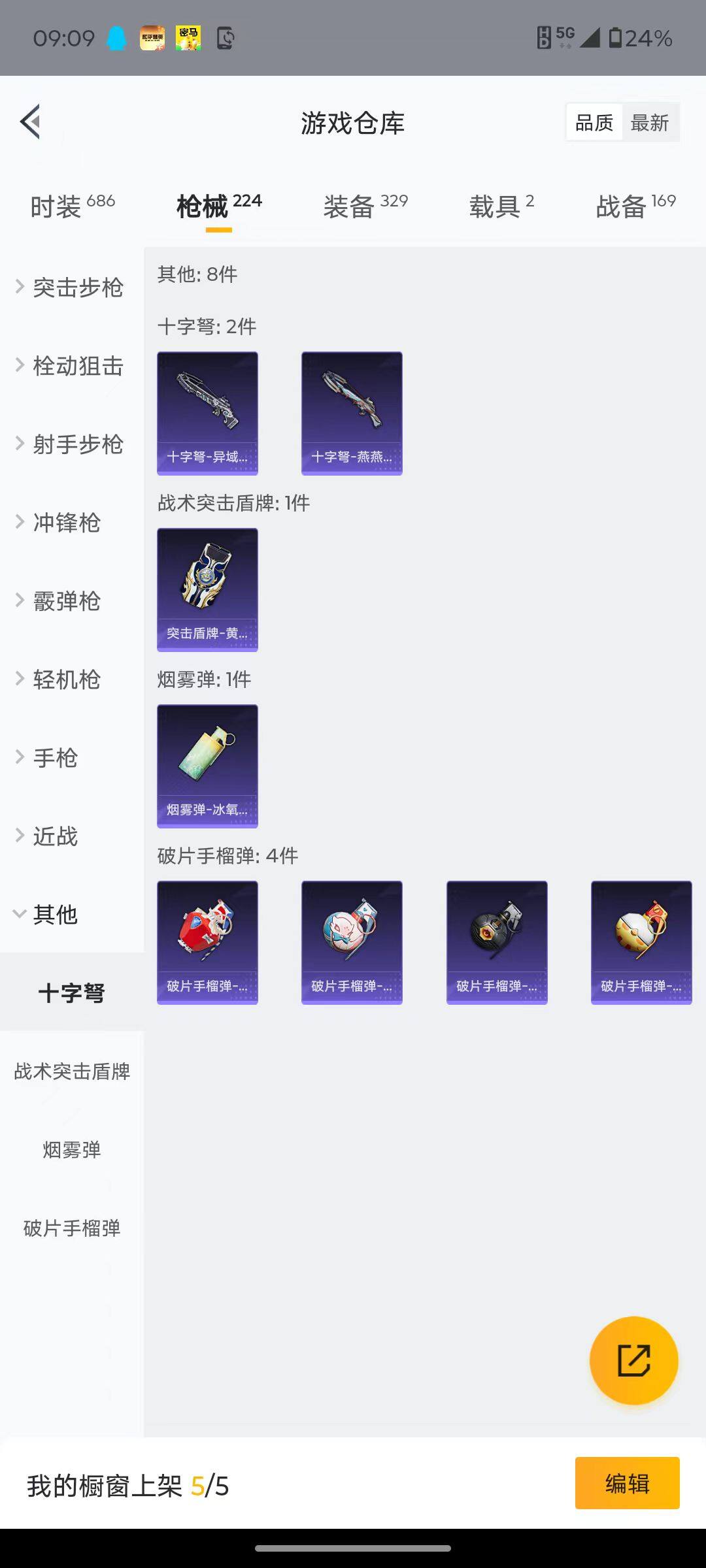The image size is (706, 1568).
Task: Select 十字弩 in the left sidebar
Action: click(72, 992)
